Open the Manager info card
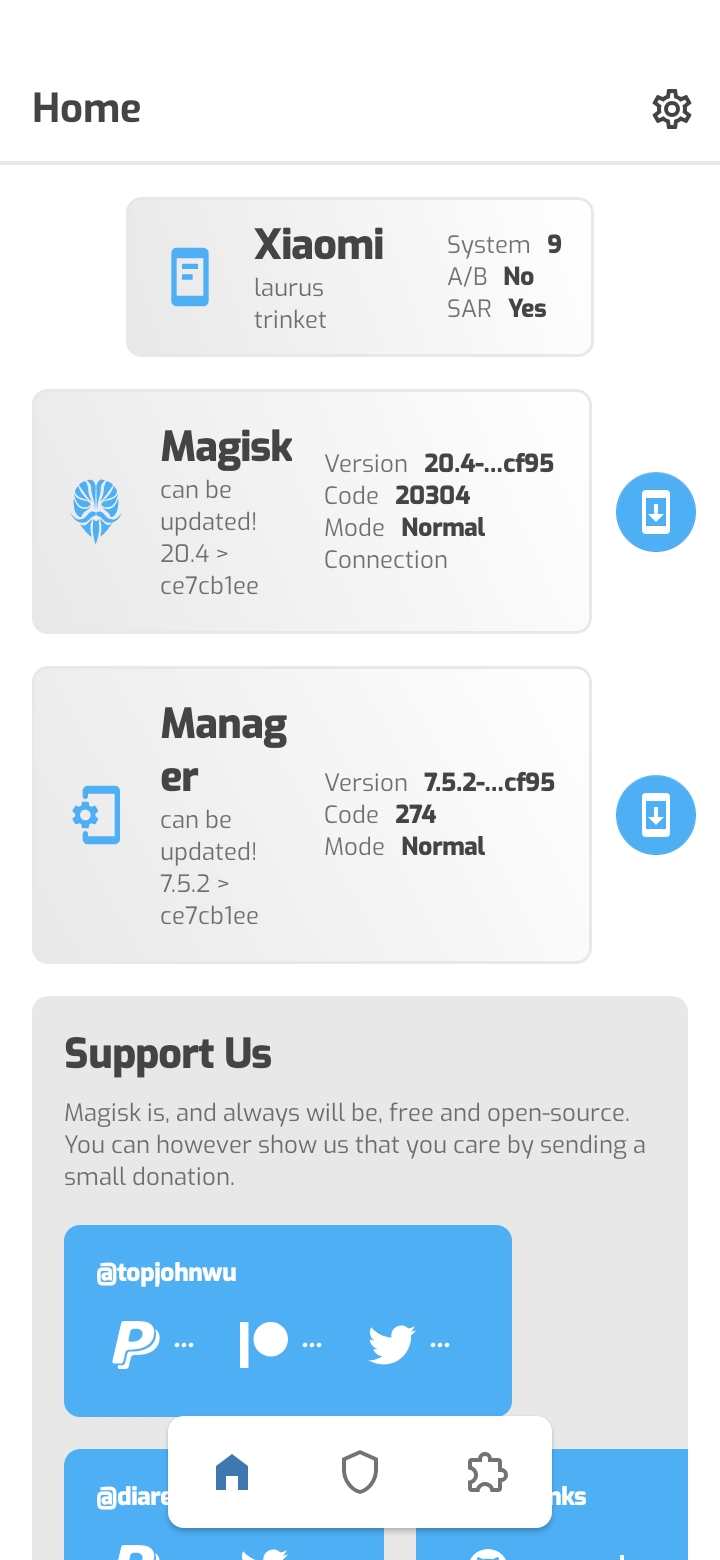The image size is (720, 1560). [311, 815]
